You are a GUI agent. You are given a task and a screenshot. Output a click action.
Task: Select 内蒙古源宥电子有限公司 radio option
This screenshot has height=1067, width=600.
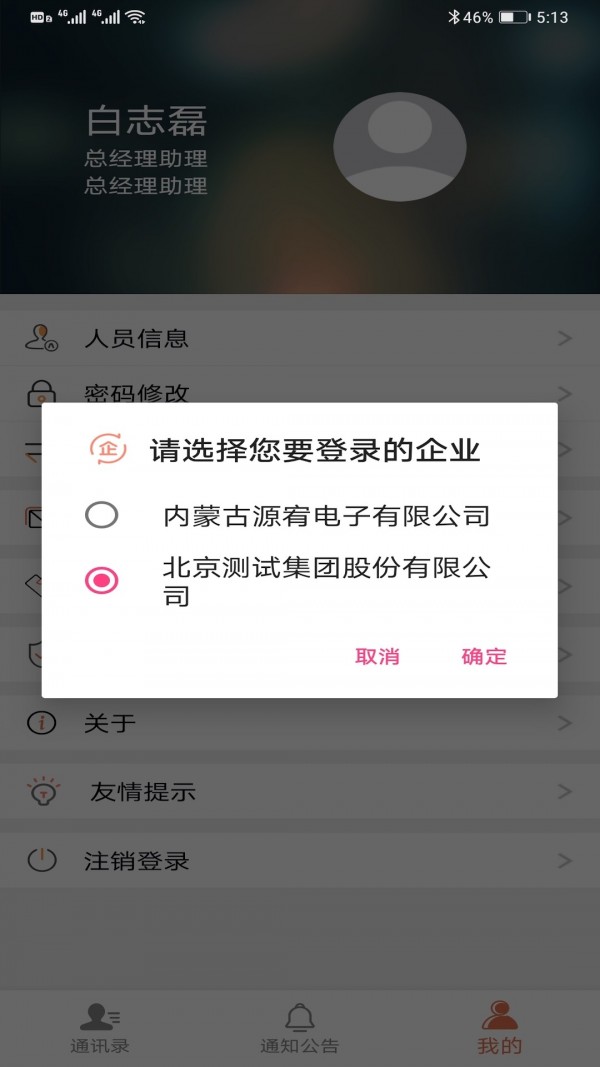coord(102,515)
